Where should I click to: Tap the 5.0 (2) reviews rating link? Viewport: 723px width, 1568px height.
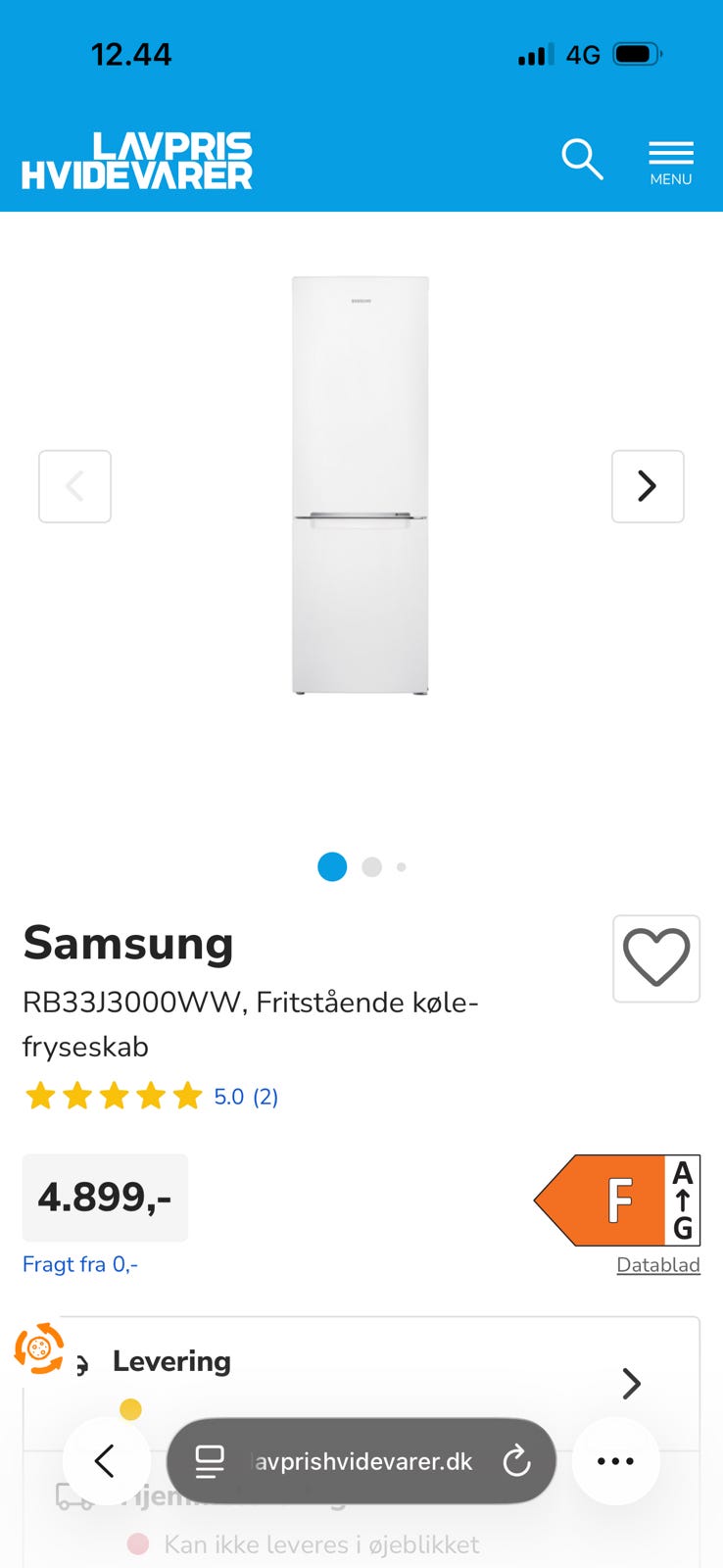click(x=247, y=1096)
